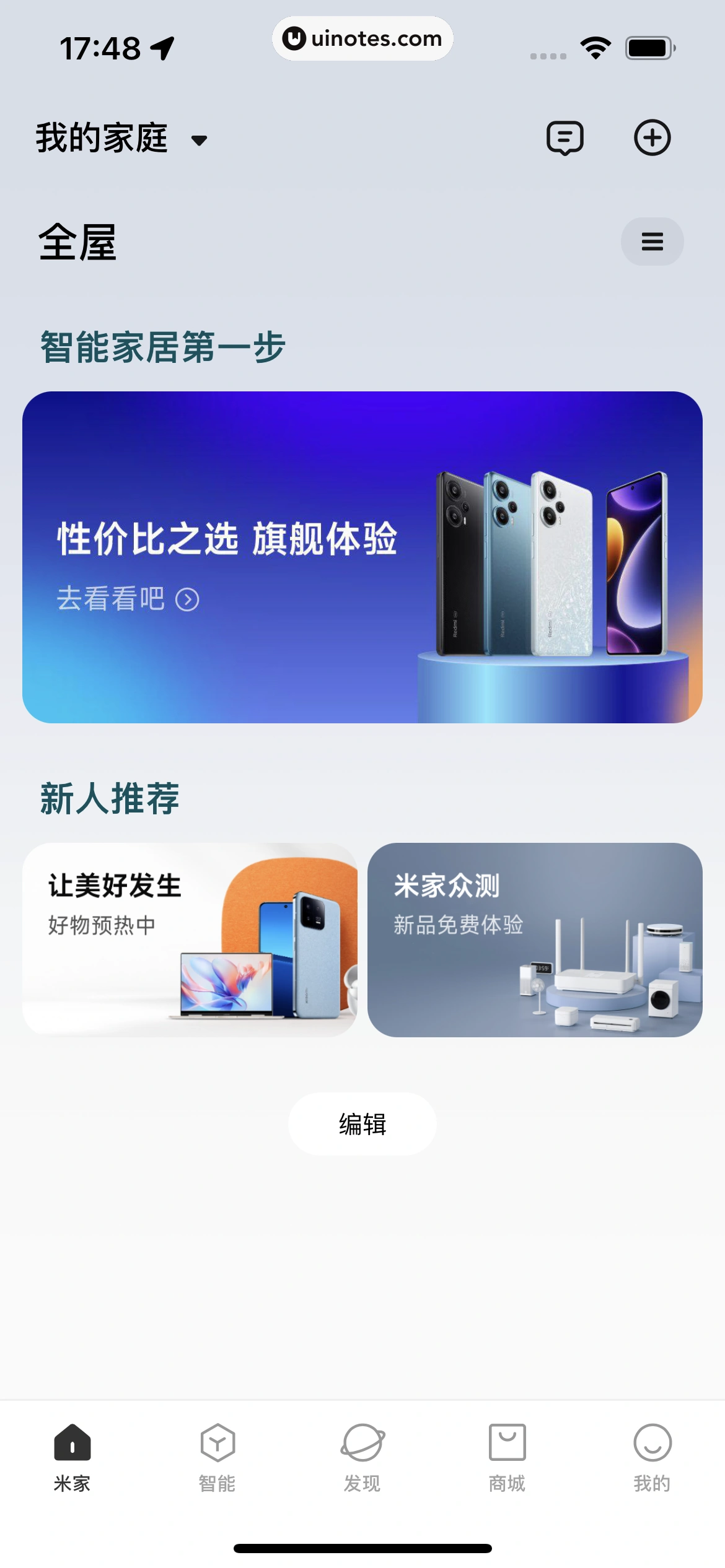Open the 米家众测 free trial card
This screenshot has height=1568, width=725.
click(x=534, y=939)
